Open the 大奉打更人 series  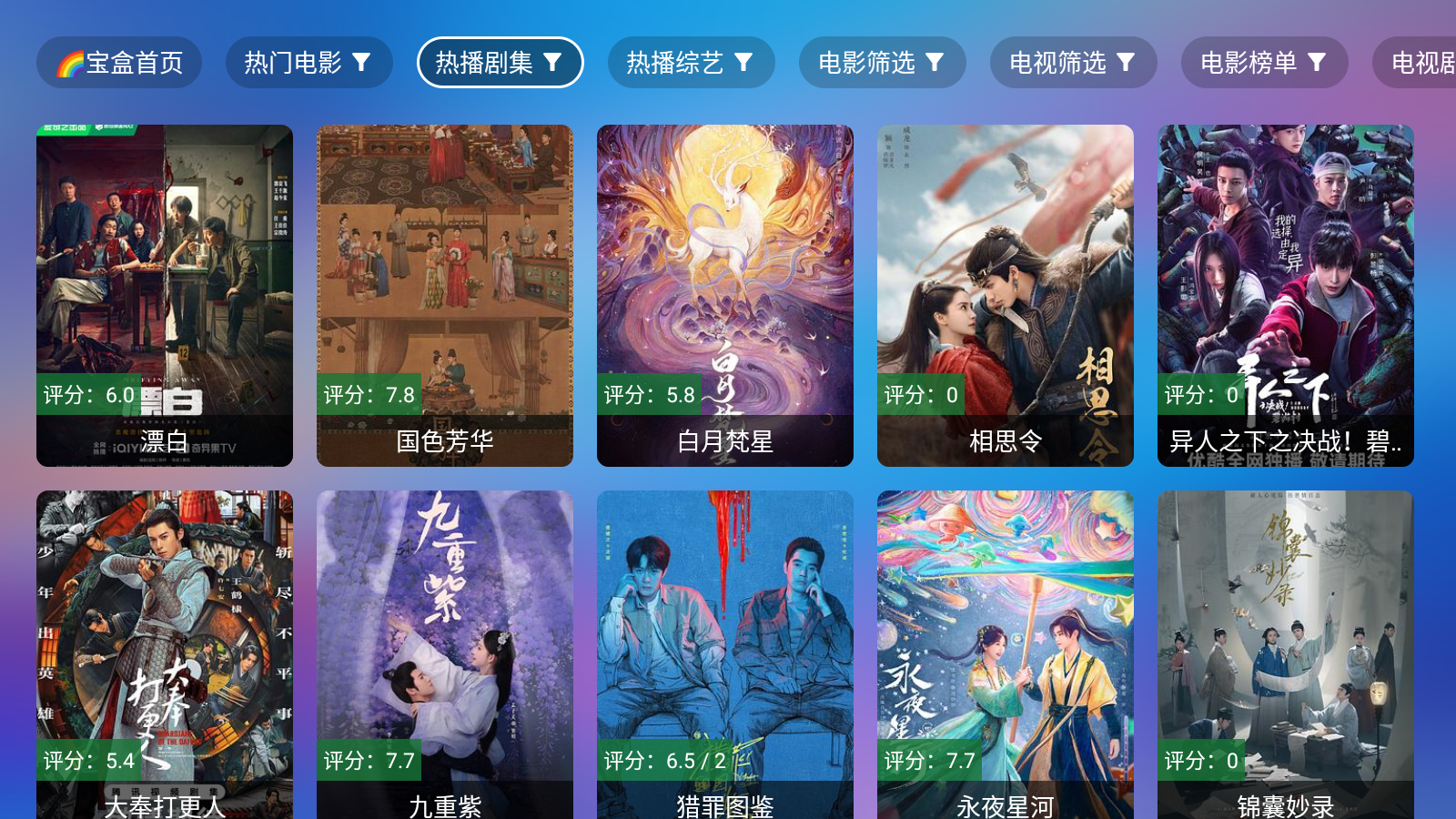click(165, 655)
